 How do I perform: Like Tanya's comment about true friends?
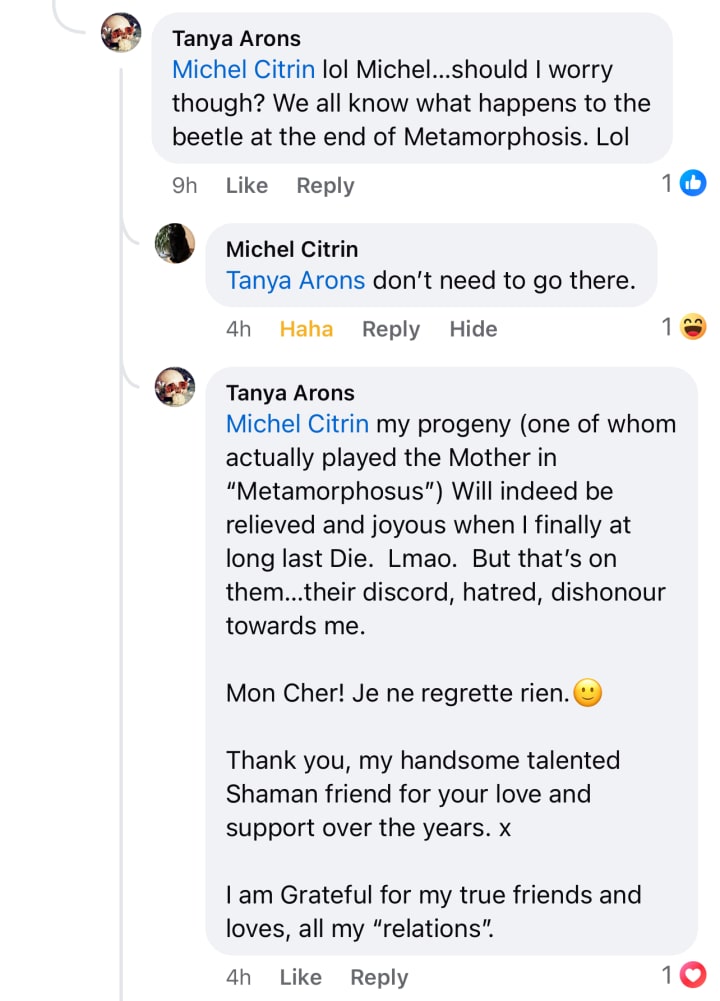pos(300,977)
